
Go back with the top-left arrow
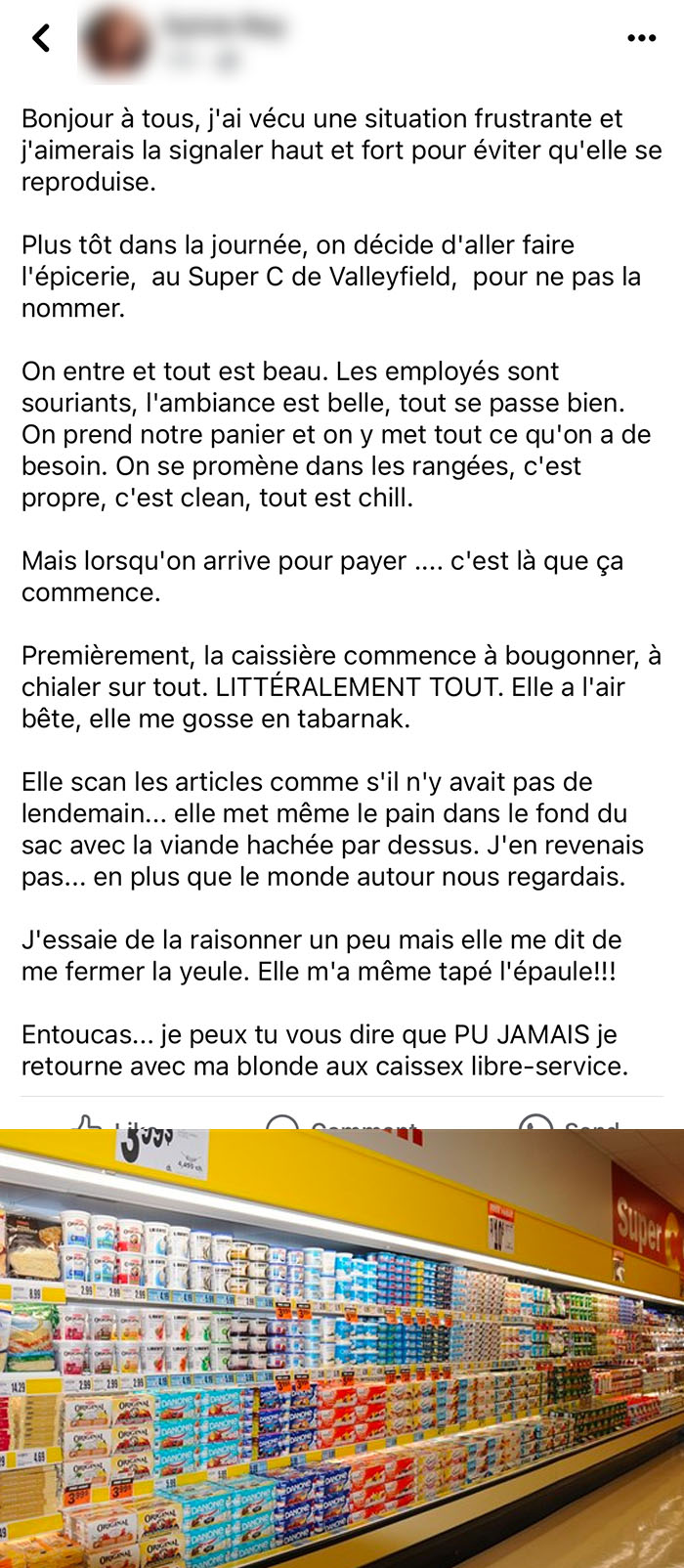coord(41,38)
